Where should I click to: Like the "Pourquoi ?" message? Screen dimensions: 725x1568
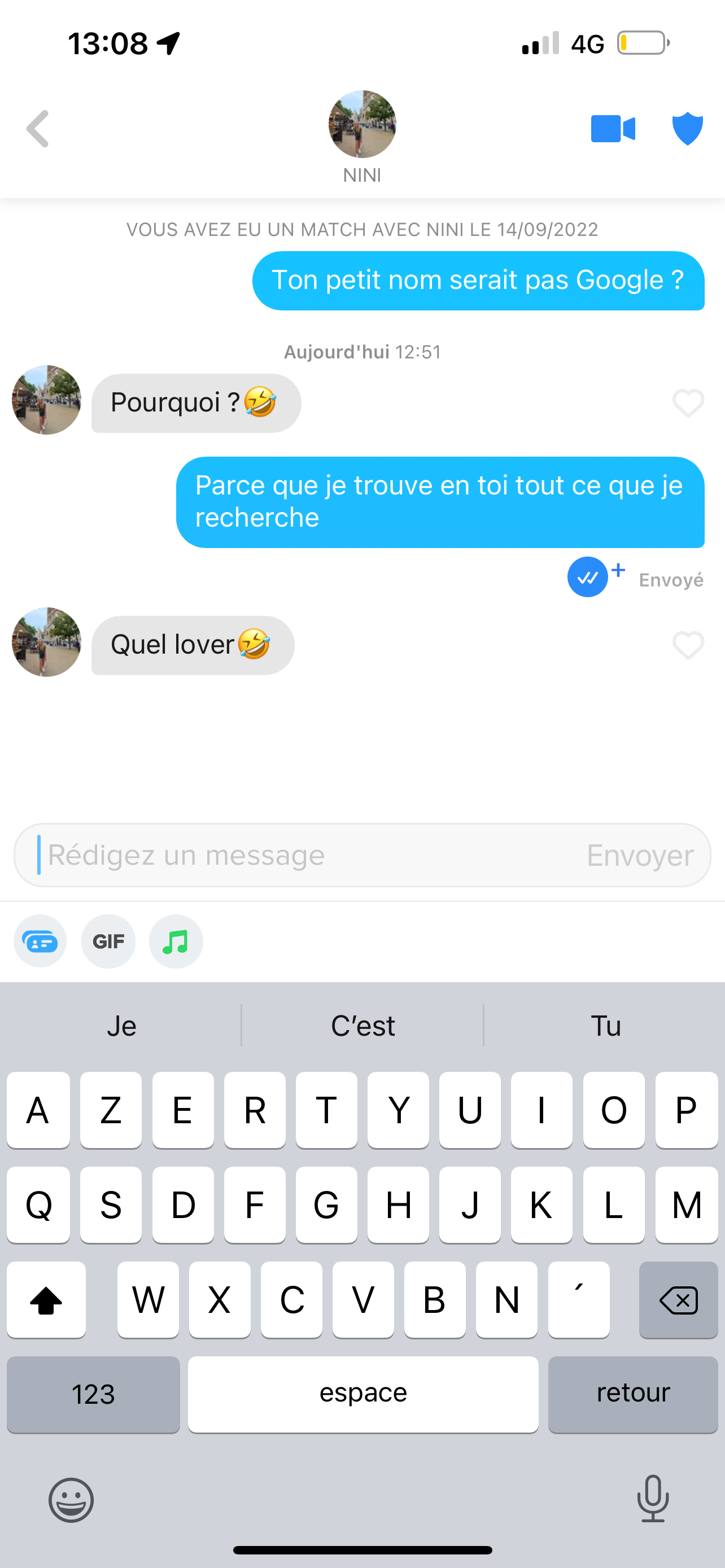point(688,403)
